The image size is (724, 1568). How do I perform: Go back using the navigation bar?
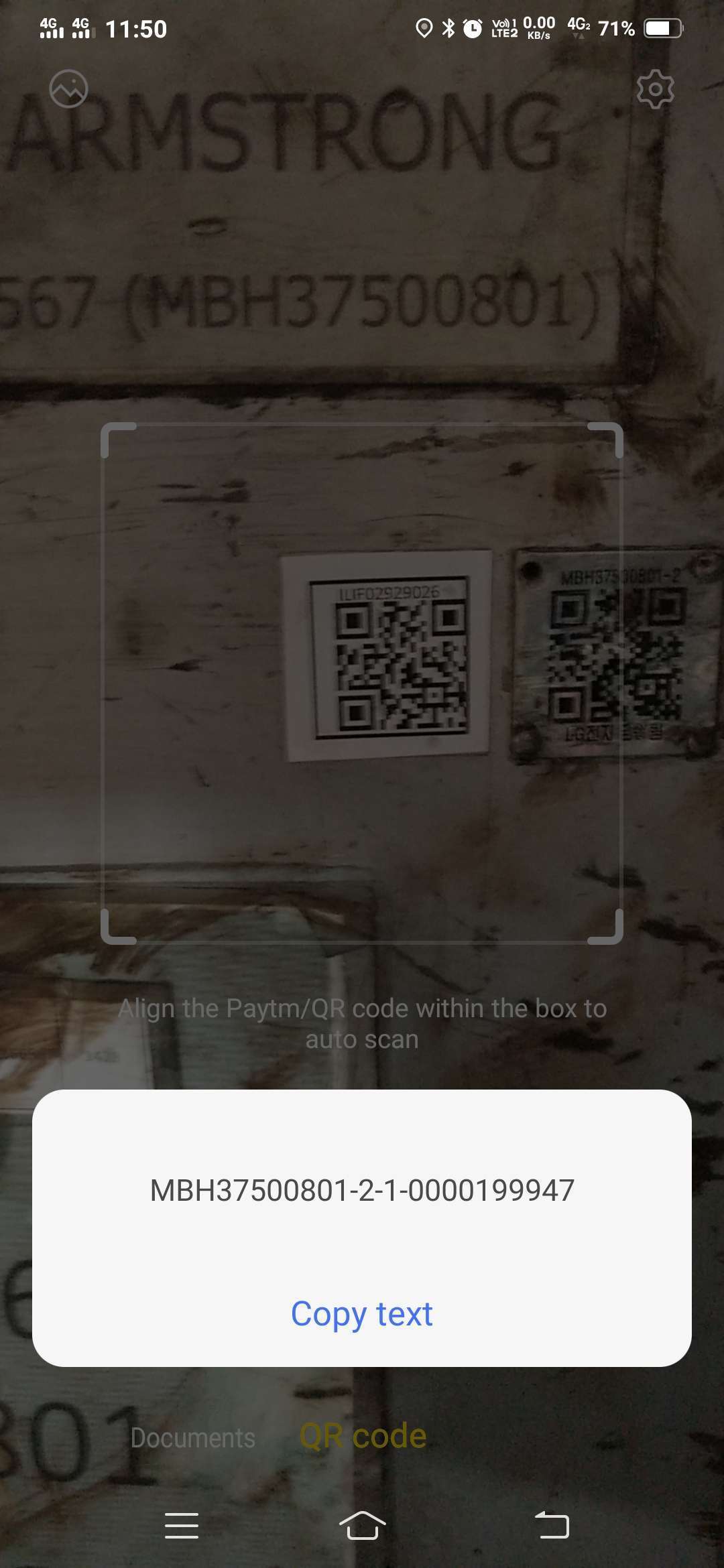tap(552, 1525)
